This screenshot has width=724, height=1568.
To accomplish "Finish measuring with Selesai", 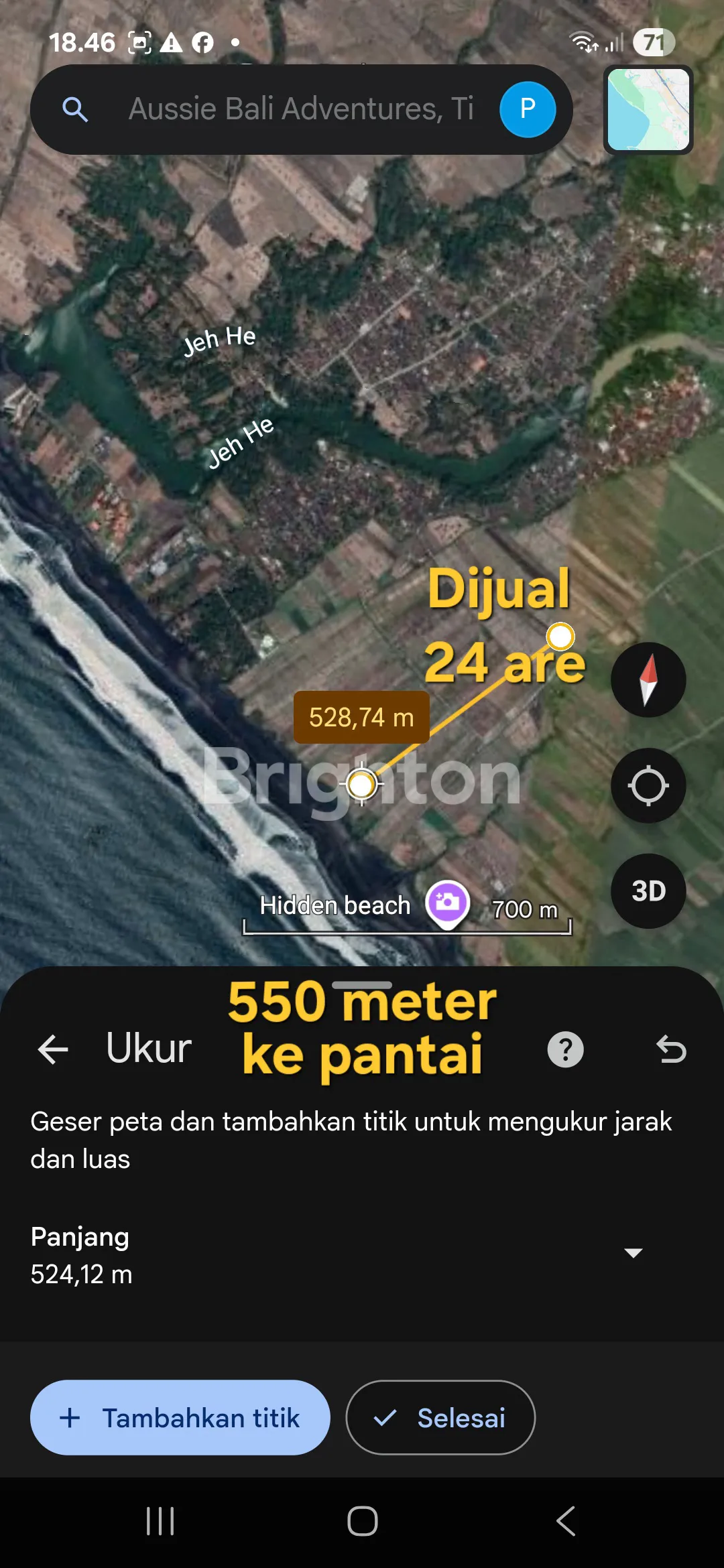I will coord(440,1417).
